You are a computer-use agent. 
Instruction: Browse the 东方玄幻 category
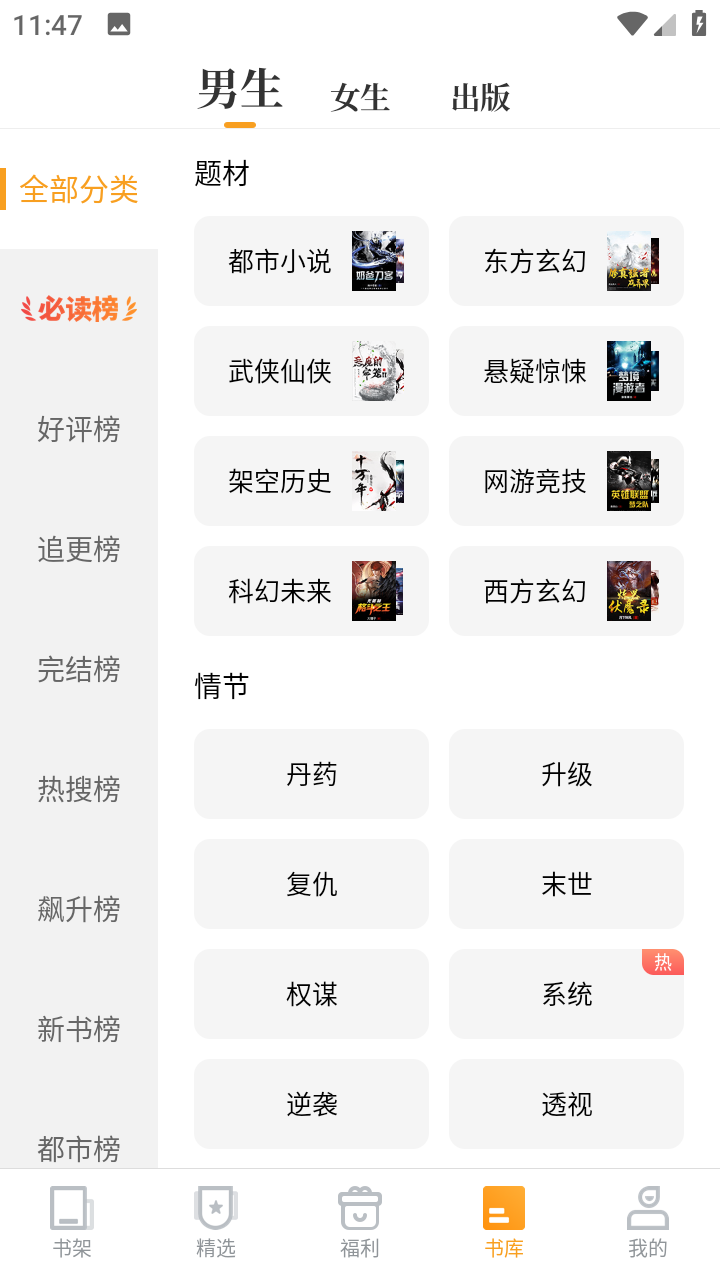click(566, 261)
